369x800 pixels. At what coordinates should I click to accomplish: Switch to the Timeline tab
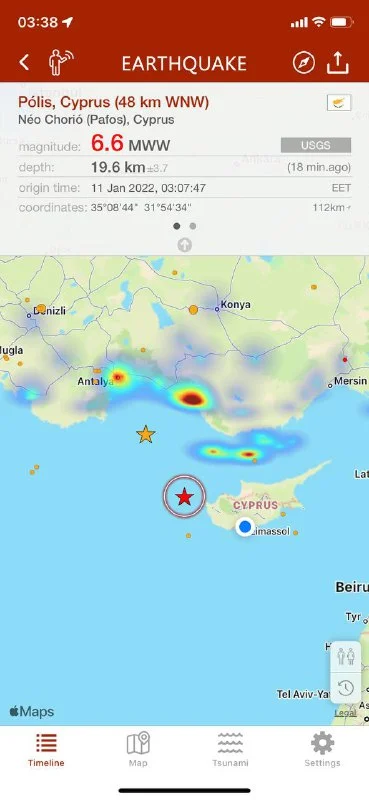46,749
